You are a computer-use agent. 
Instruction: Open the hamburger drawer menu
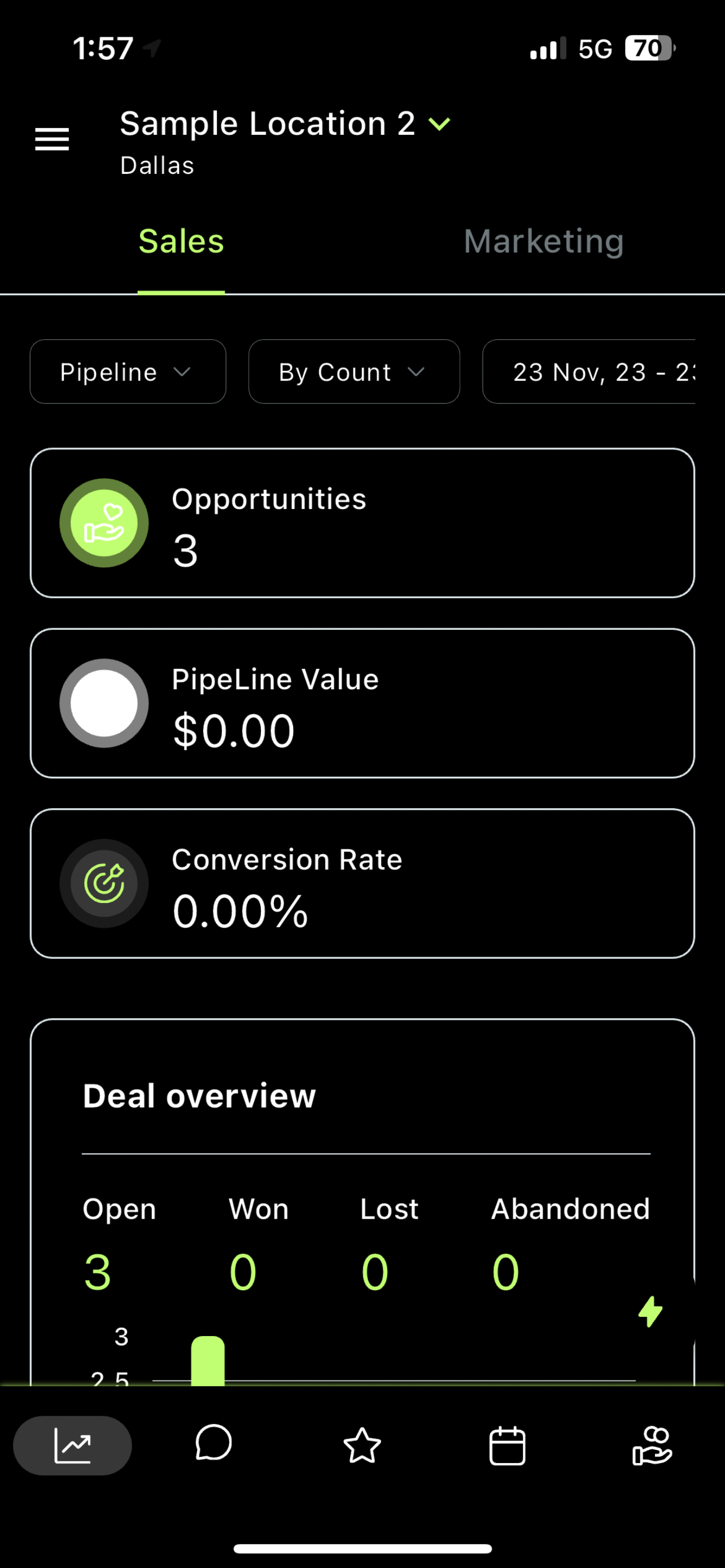pyautogui.click(x=52, y=140)
